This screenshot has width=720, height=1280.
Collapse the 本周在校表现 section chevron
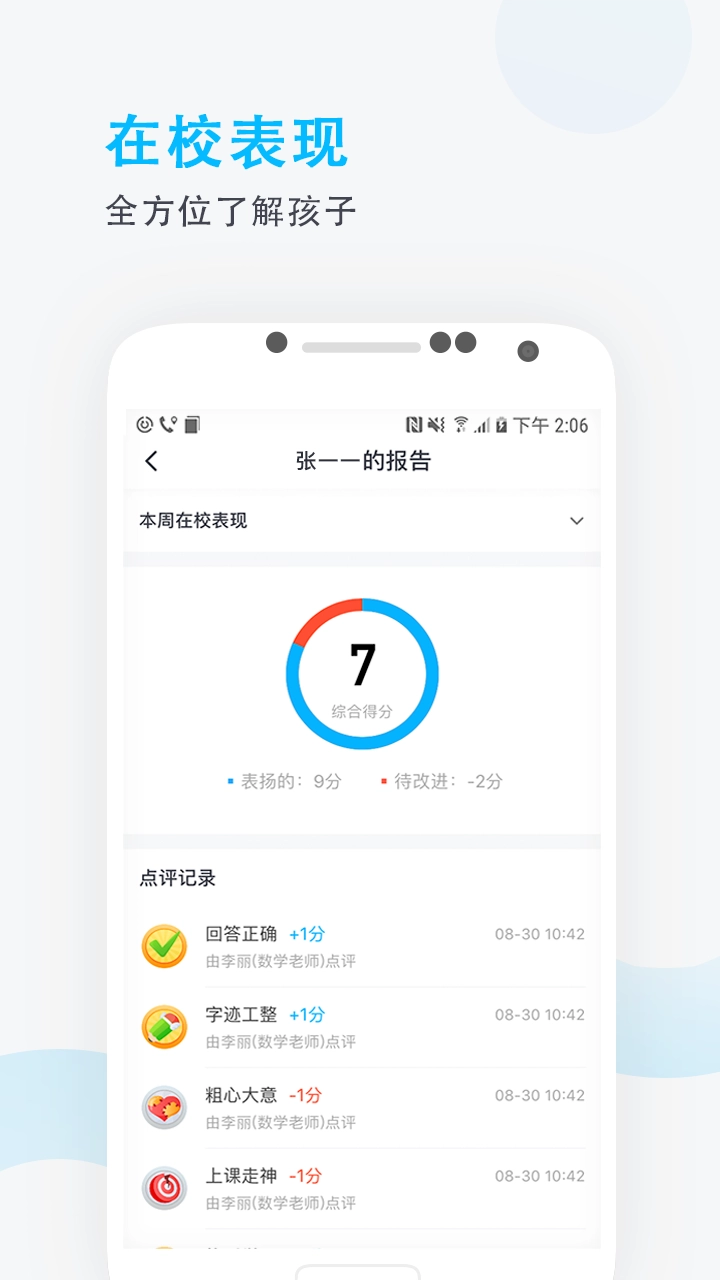tap(576, 521)
